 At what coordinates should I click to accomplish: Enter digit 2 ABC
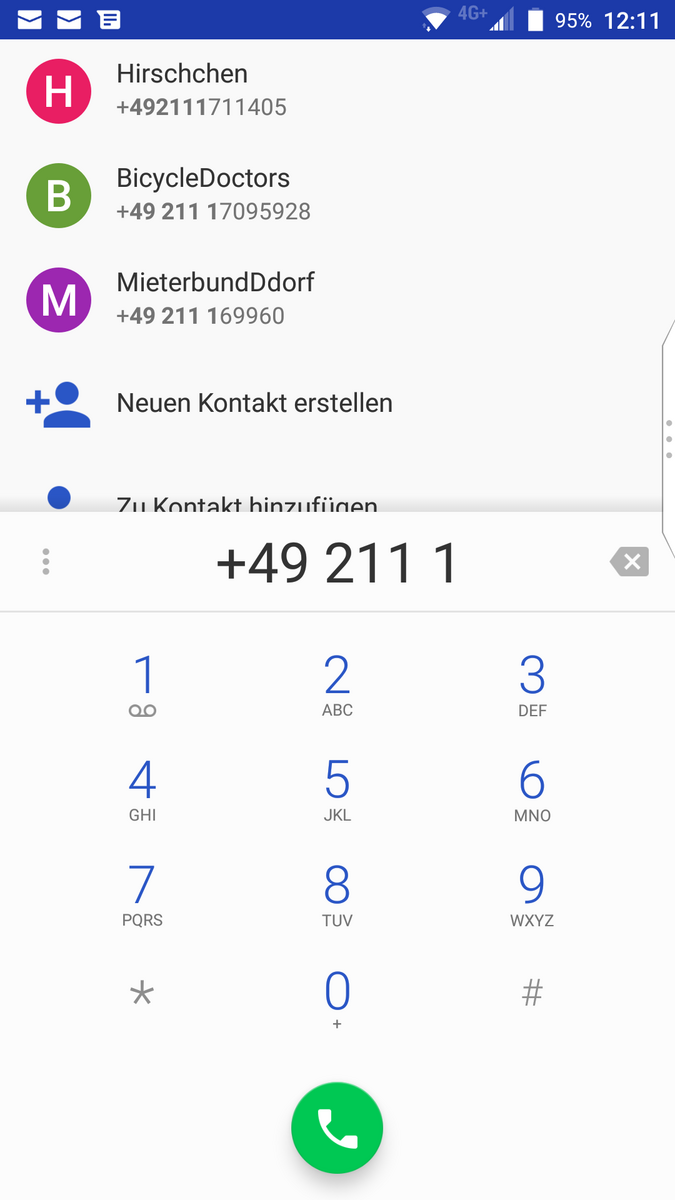point(337,685)
